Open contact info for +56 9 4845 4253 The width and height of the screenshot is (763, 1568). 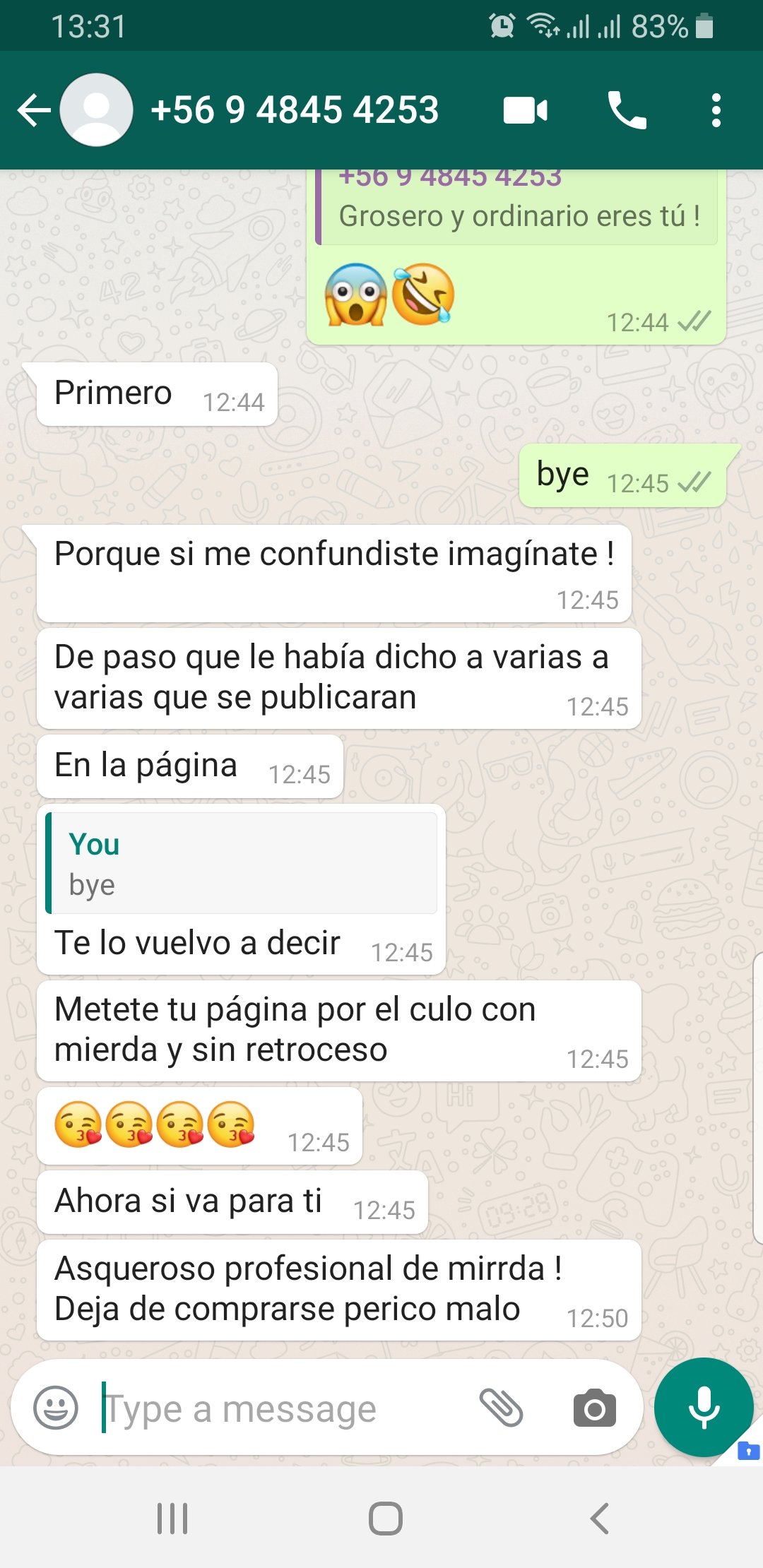pos(295,110)
